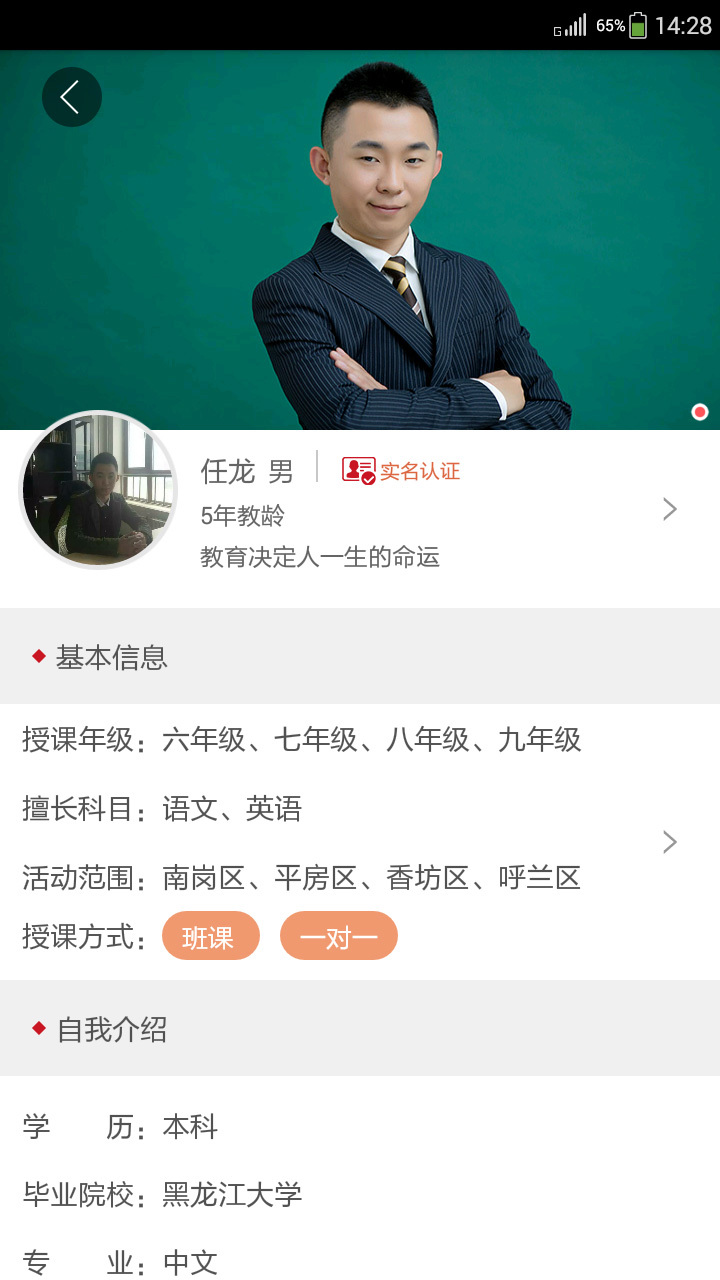
Task: Open the tutor's round avatar photo
Action: click(98, 490)
